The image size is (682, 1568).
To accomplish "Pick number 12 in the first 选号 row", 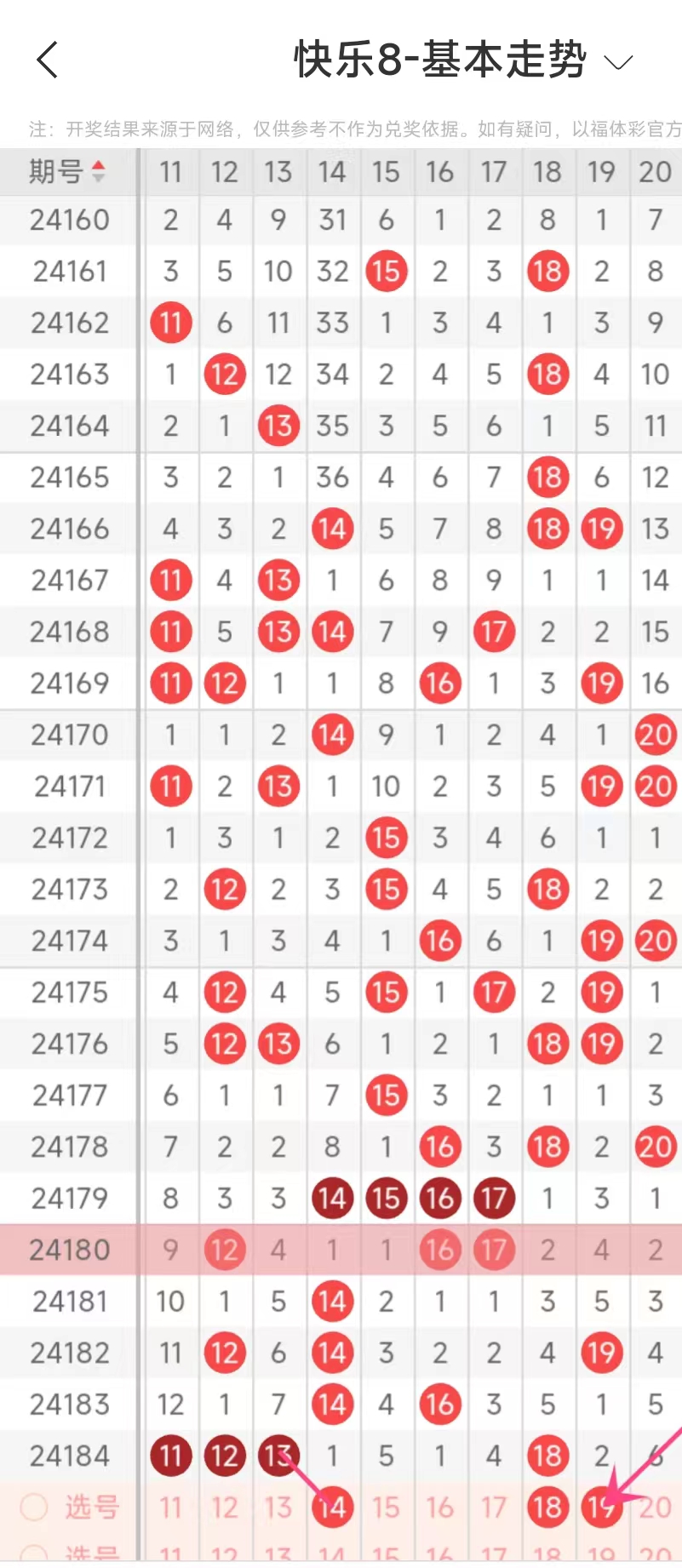I will [x=225, y=1508].
